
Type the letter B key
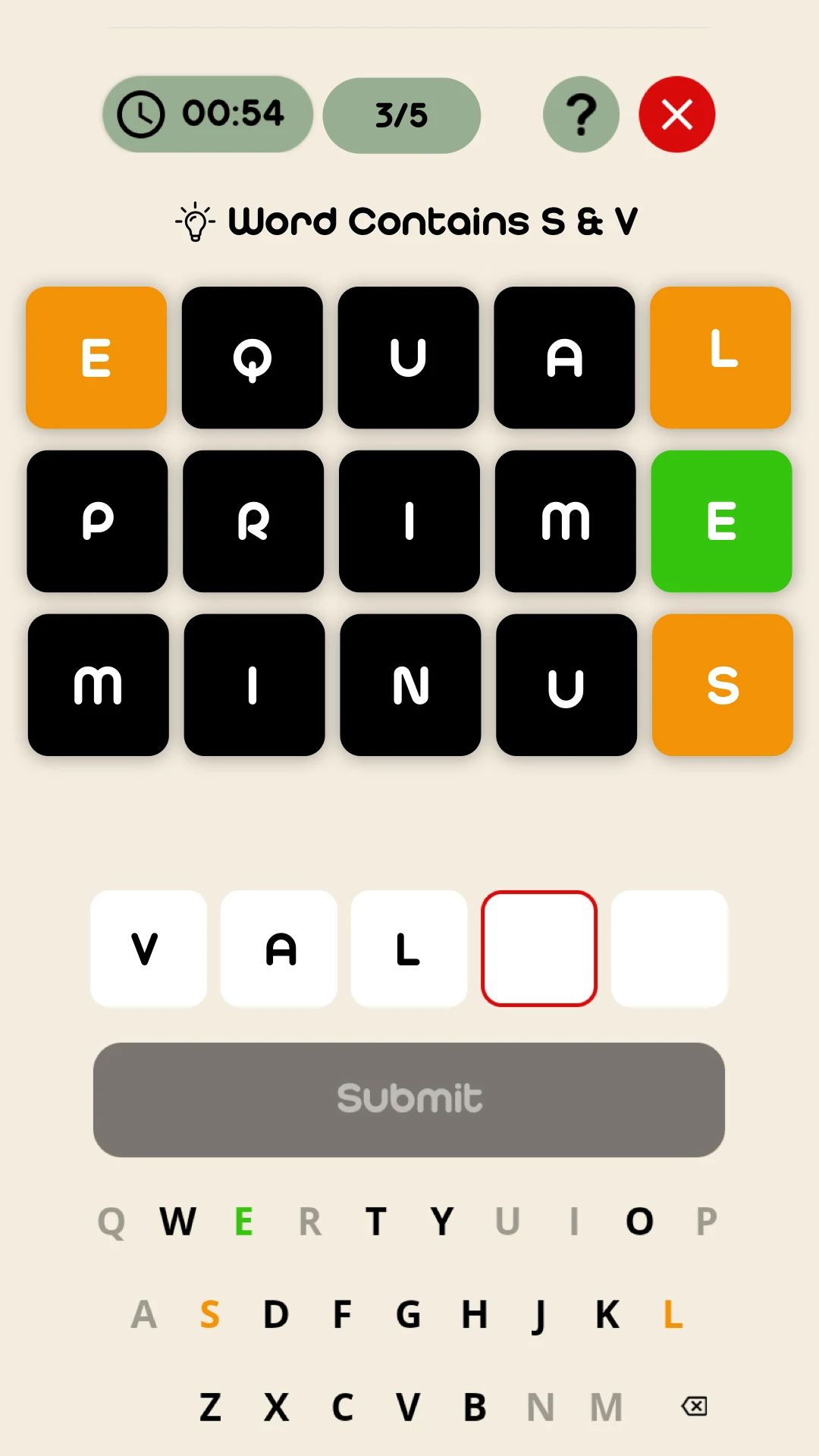tap(475, 1407)
